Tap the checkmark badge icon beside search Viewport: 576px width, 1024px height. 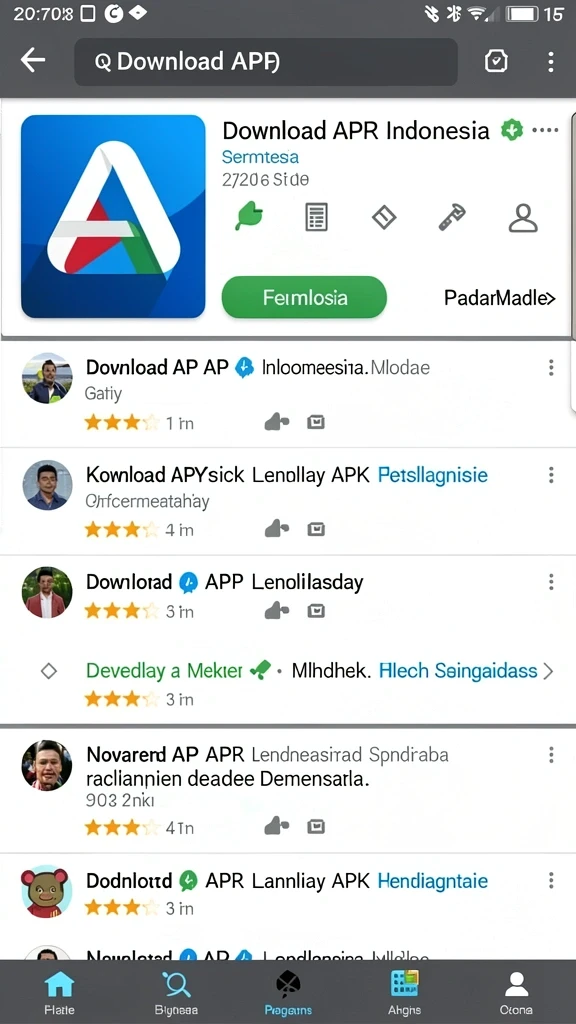coord(496,61)
